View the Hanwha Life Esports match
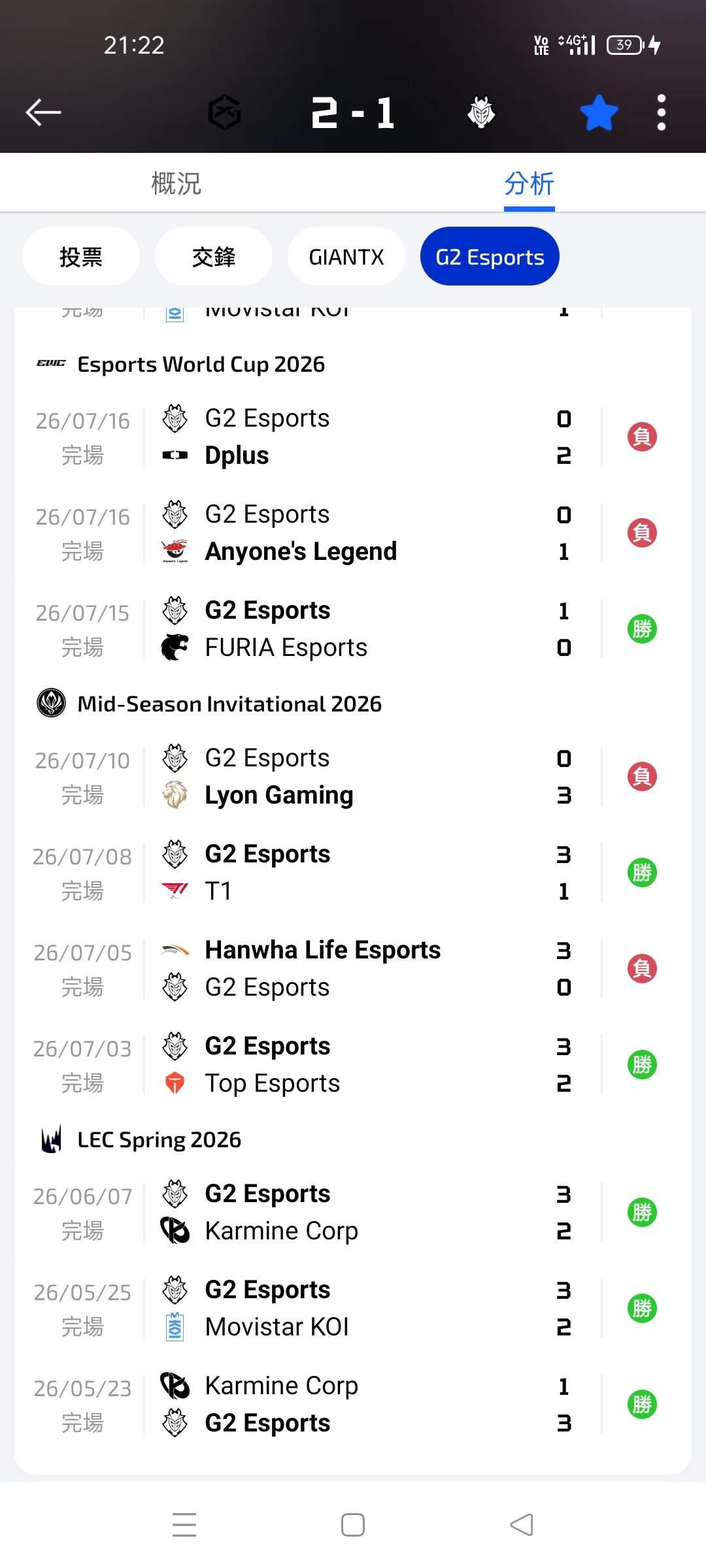 tap(353, 968)
